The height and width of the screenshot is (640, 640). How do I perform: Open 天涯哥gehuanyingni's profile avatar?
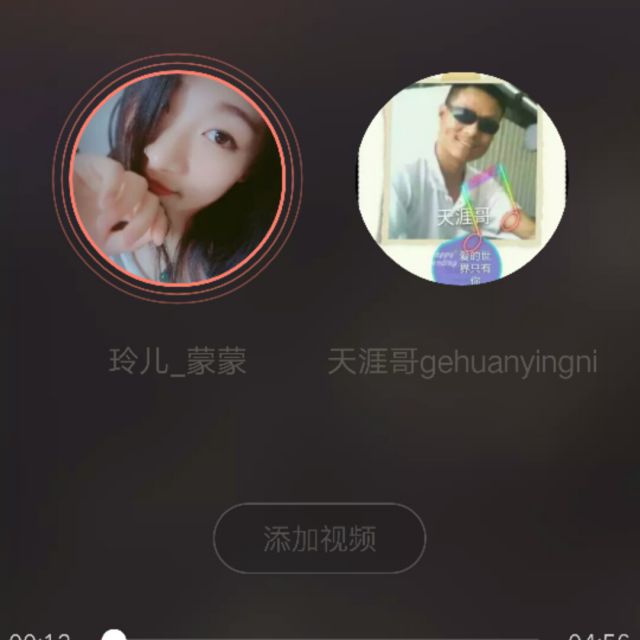(462, 178)
